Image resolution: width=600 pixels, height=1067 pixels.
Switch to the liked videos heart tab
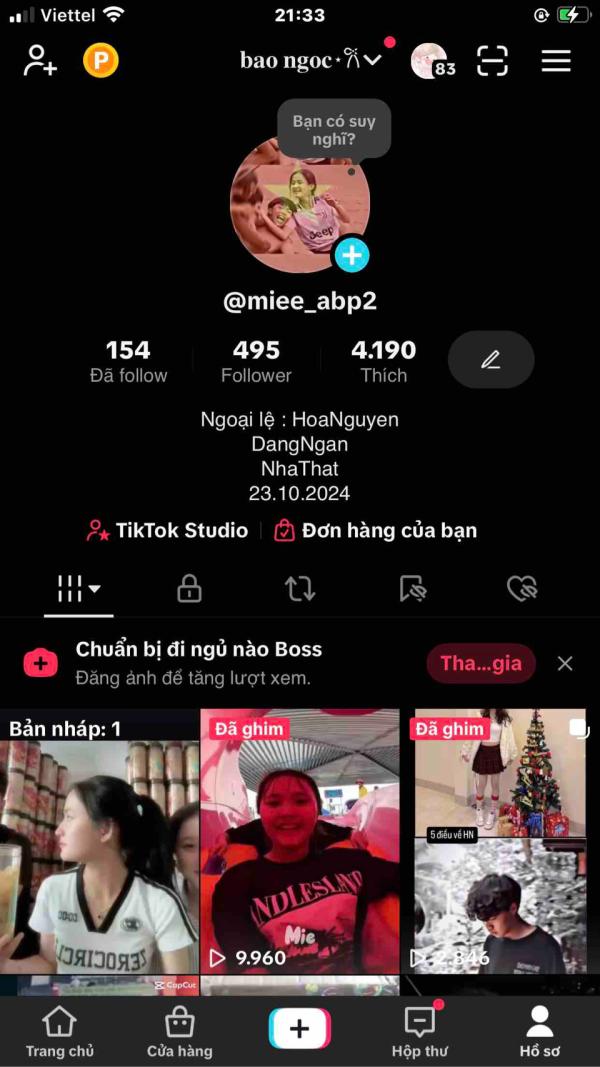522,589
